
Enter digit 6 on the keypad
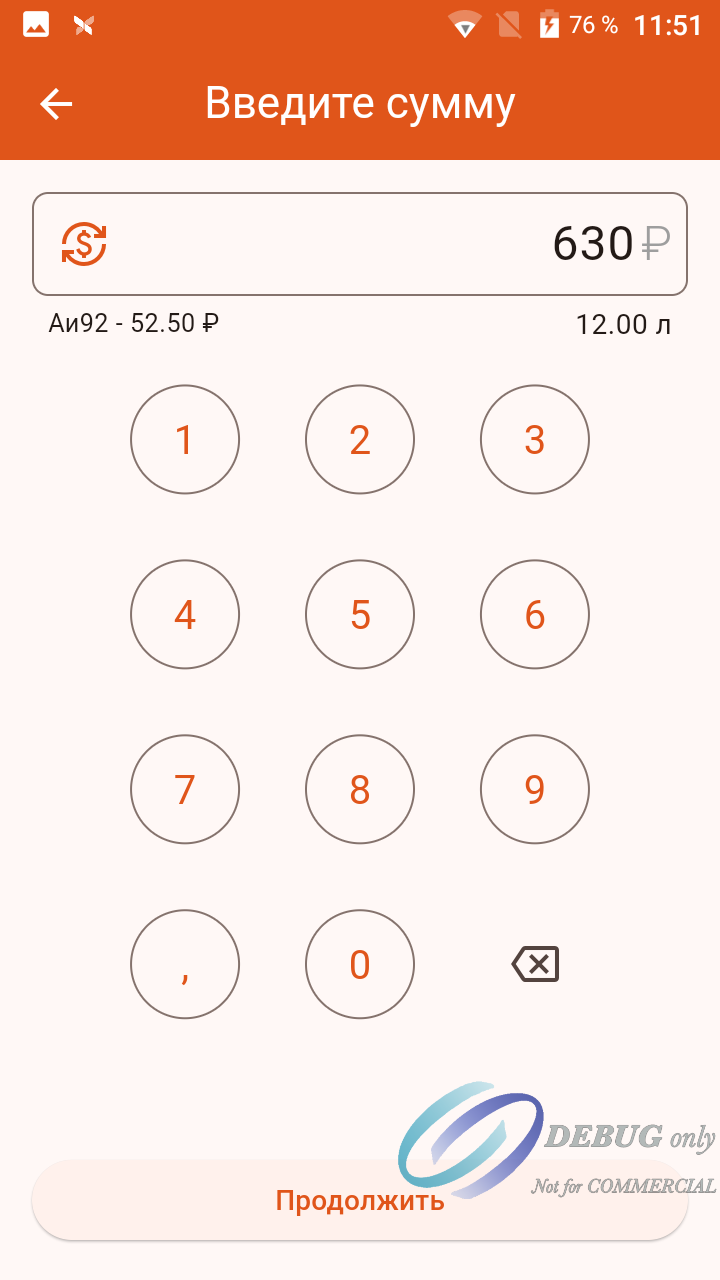pyautogui.click(x=535, y=615)
